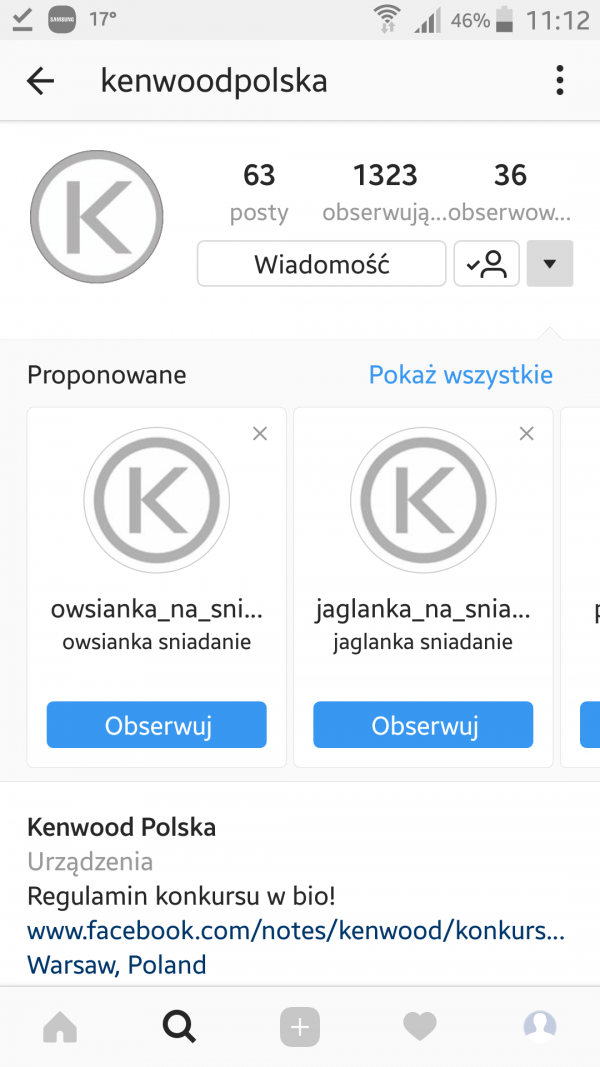Open the owsianka_na_sni profile card
The image size is (600, 1067).
point(157,500)
